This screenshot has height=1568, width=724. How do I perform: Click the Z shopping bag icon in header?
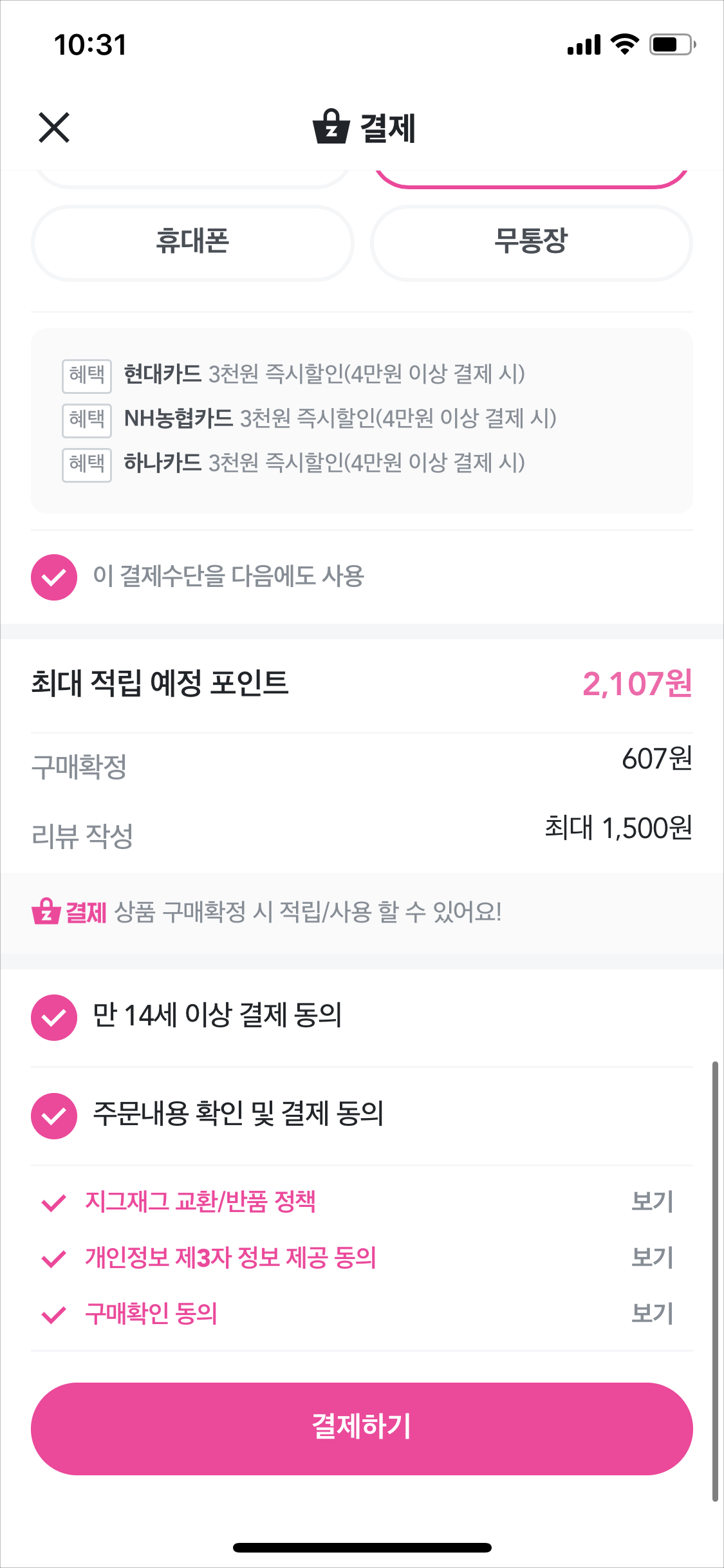click(x=330, y=128)
